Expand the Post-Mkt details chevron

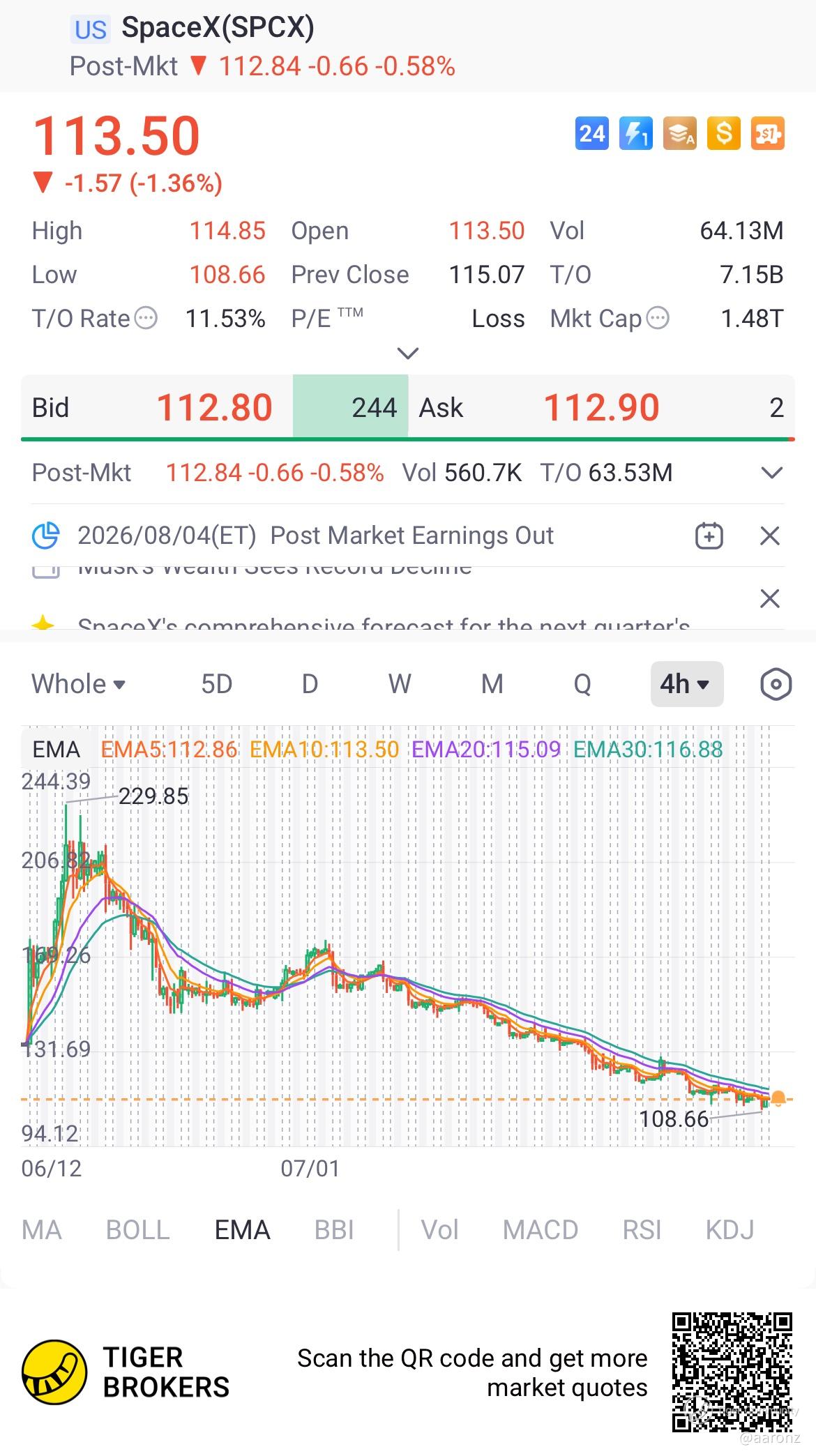coord(771,473)
